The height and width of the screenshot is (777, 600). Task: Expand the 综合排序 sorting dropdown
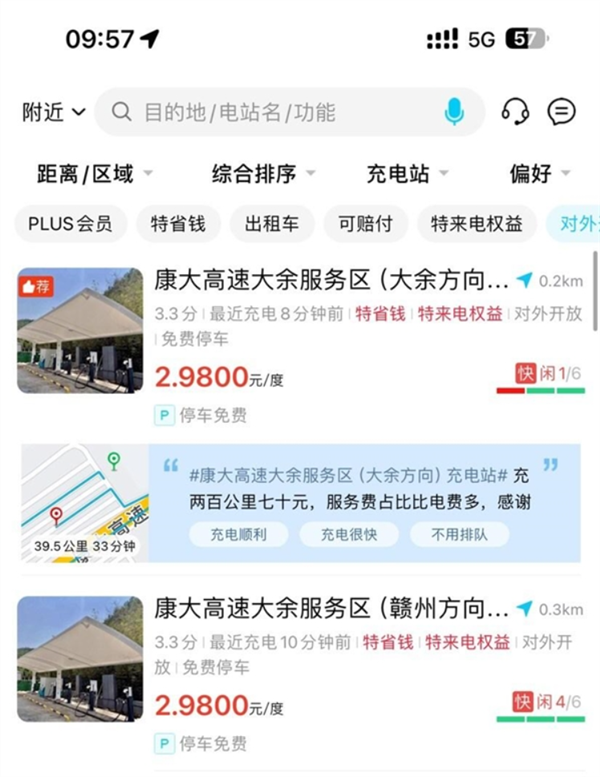tap(263, 174)
